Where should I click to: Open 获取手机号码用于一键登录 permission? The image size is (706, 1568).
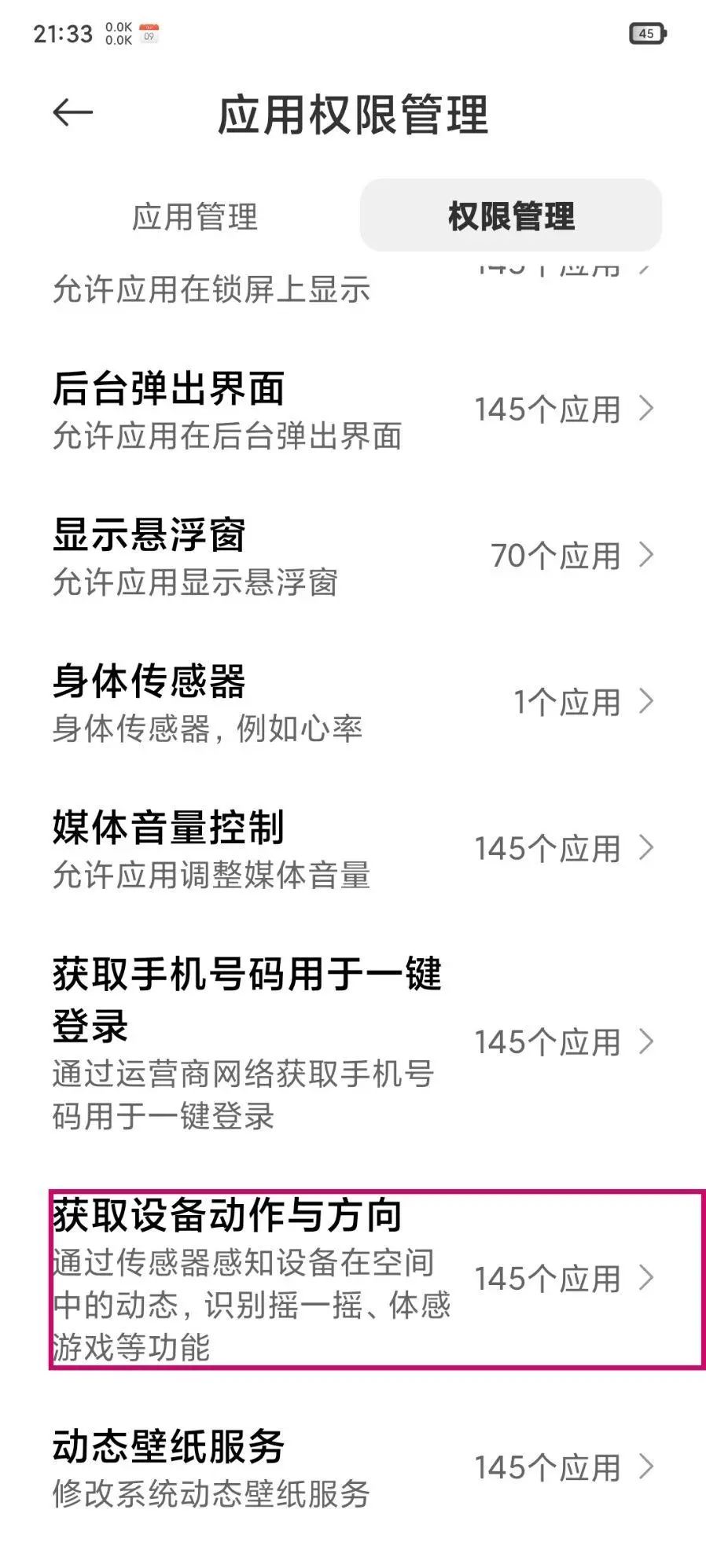point(353,1042)
